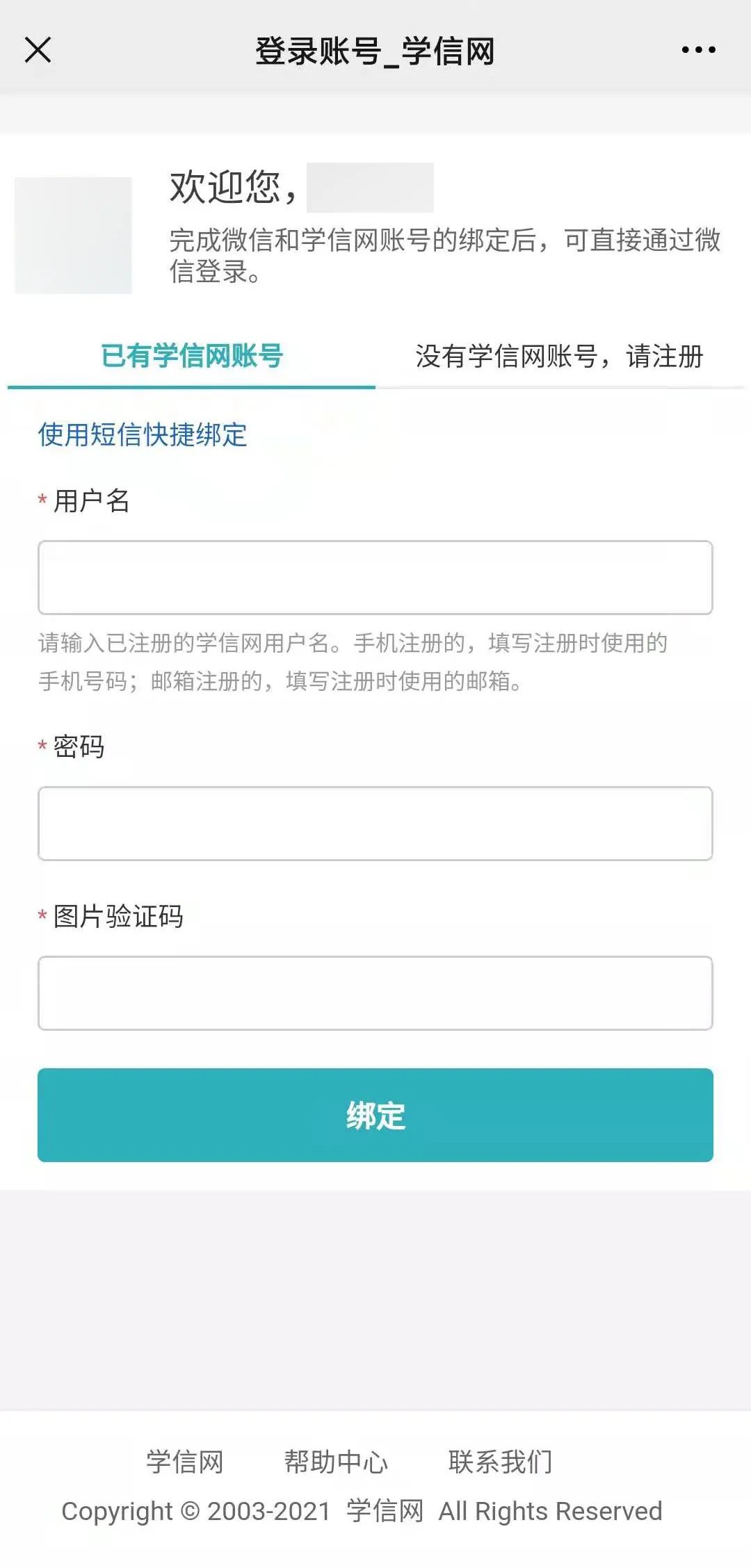Viewport: 751px width, 1568px height.
Task: Close the 学信网 login page
Action: click(38, 50)
